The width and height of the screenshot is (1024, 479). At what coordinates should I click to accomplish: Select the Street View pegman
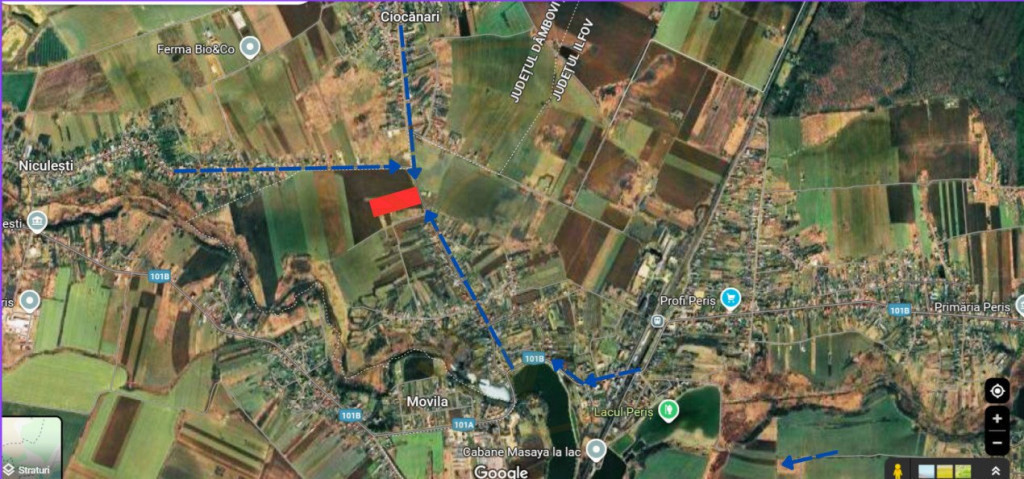pyautogui.click(x=899, y=469)
